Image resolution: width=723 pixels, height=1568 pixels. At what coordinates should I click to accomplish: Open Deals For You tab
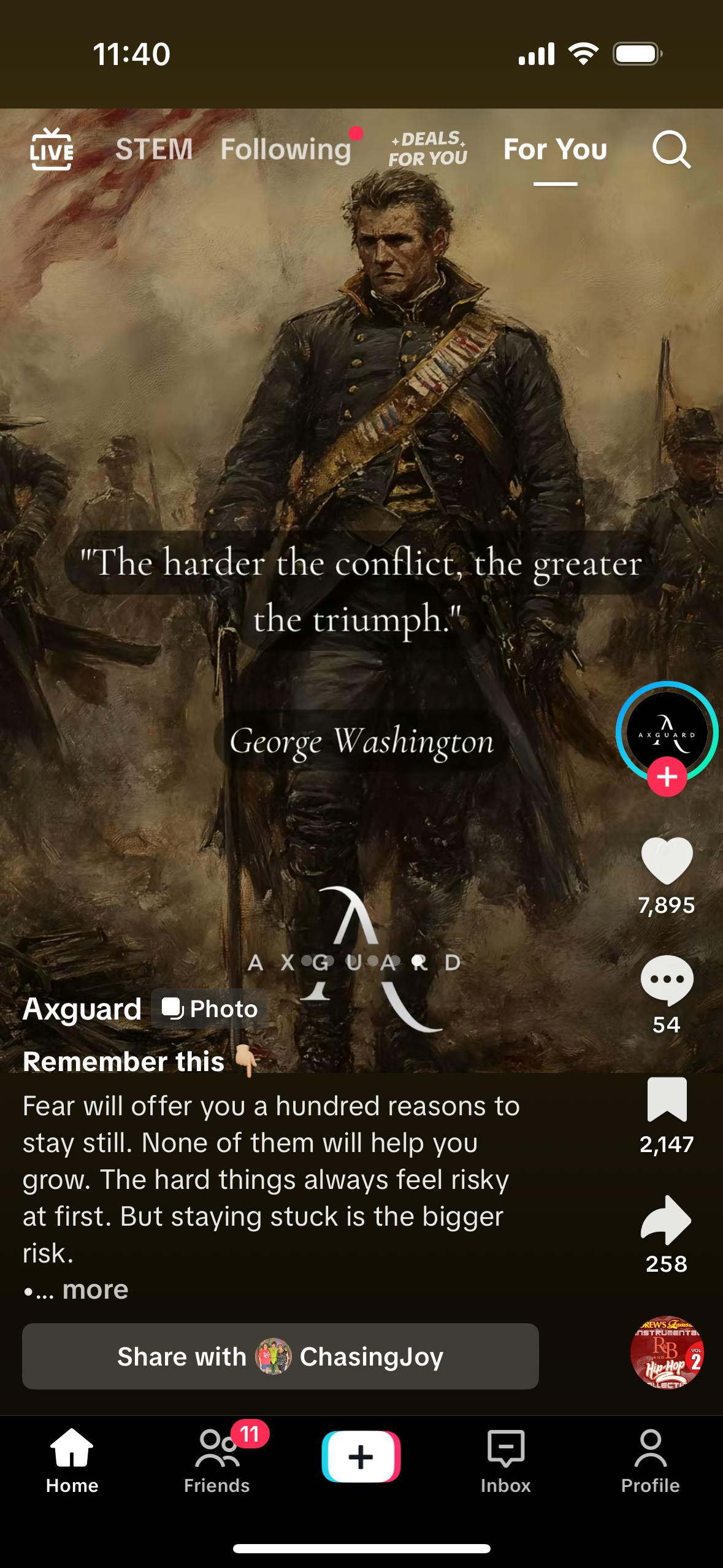[428, 149]
